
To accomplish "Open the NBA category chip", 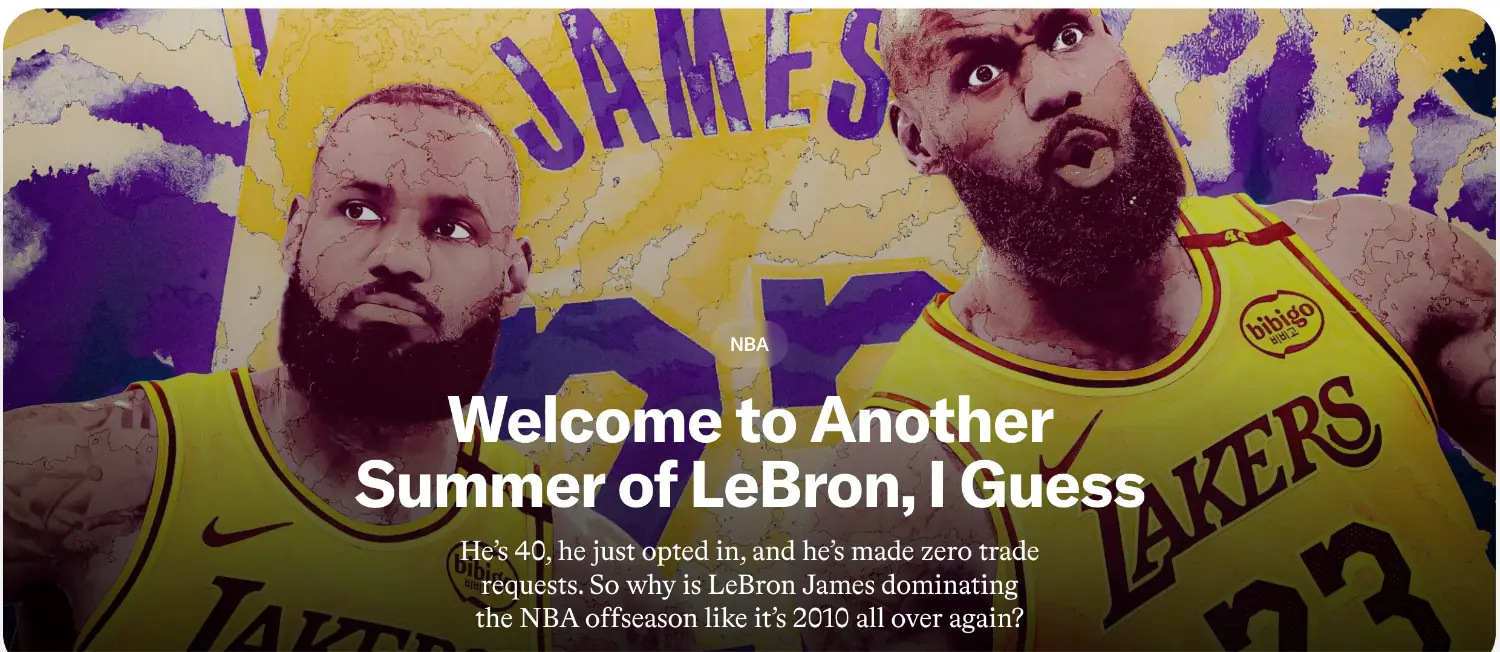I will tap(749, 345).
